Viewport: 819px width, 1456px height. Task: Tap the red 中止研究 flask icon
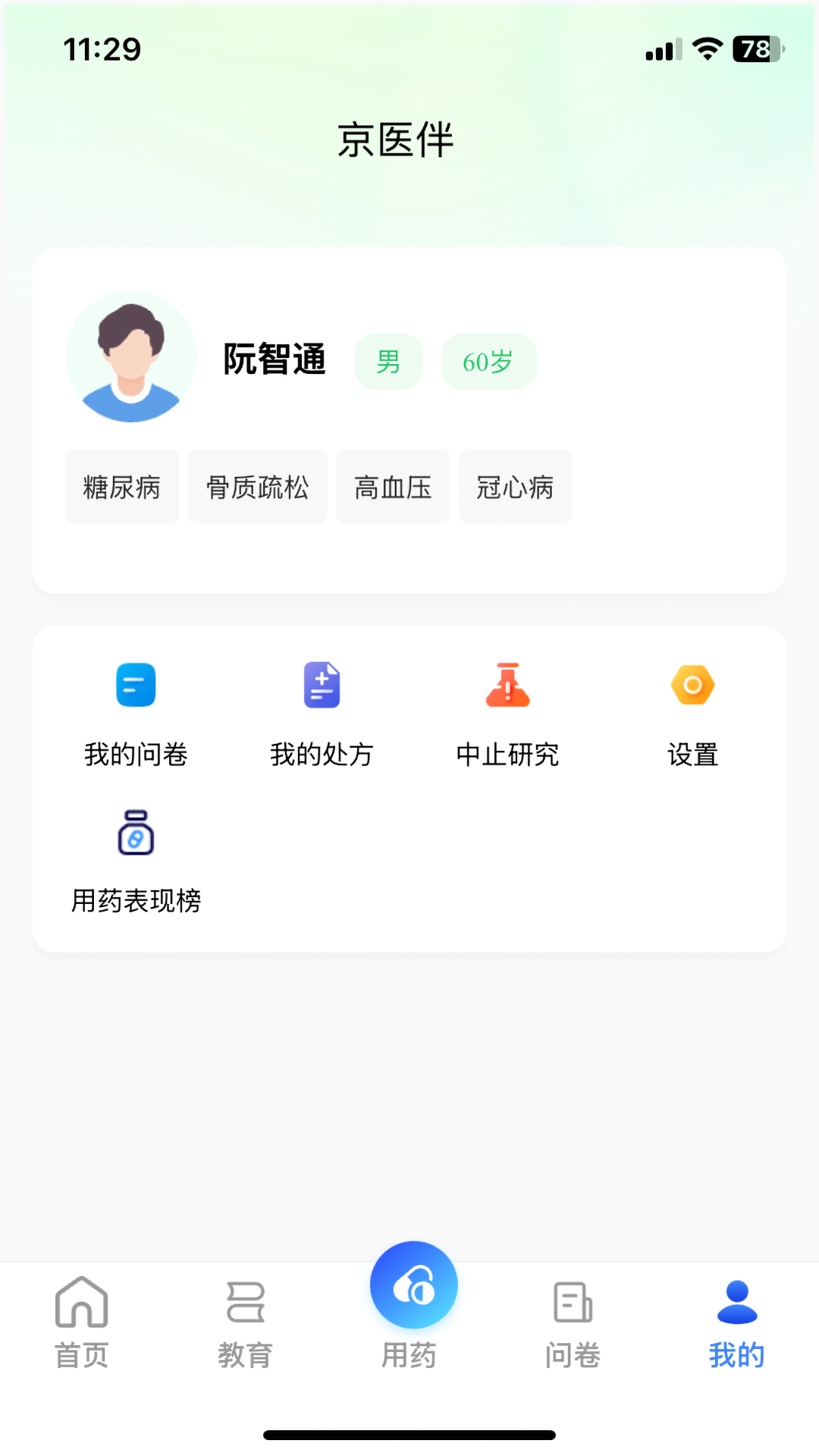(507, 684)
